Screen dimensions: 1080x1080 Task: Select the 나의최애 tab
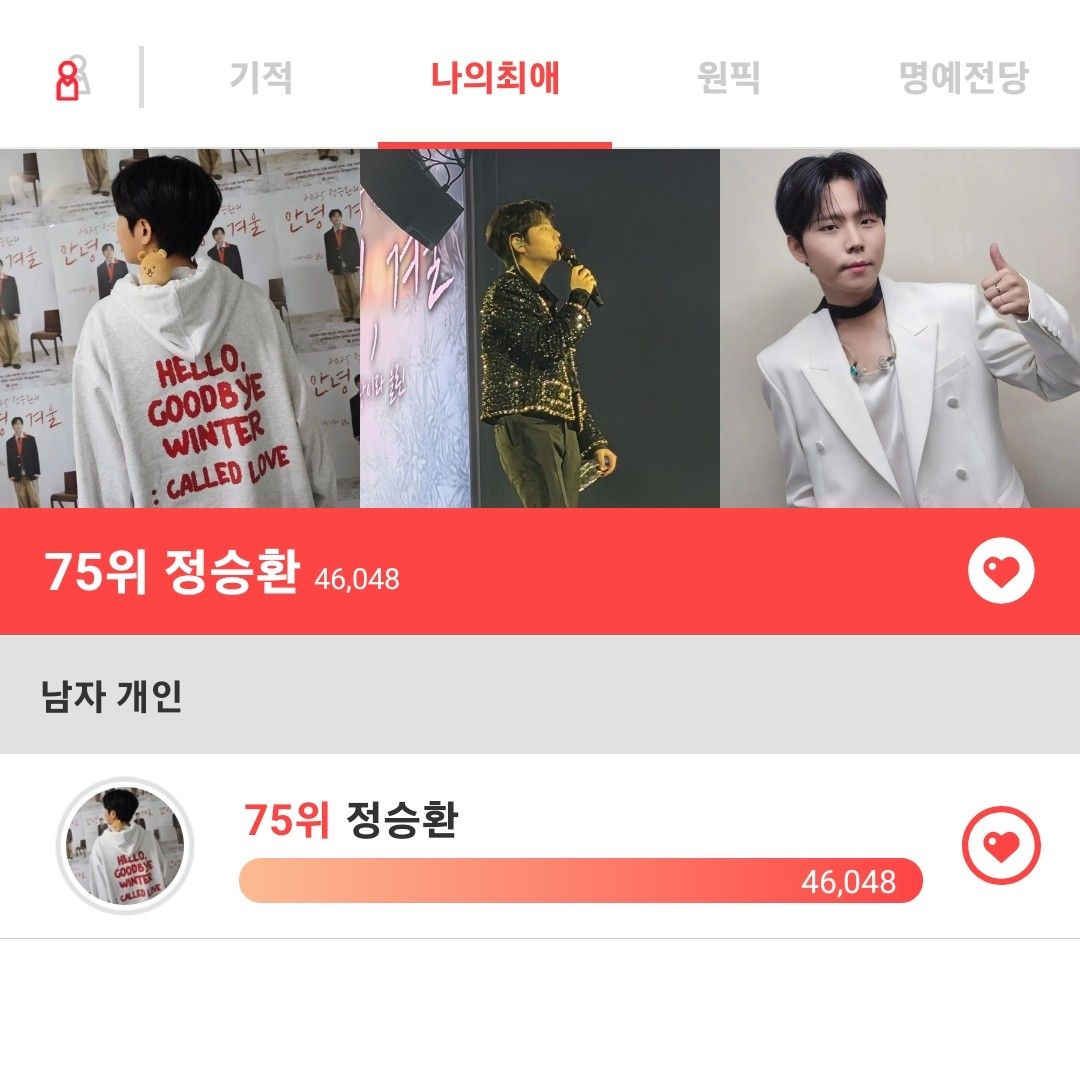pos(495,78)
